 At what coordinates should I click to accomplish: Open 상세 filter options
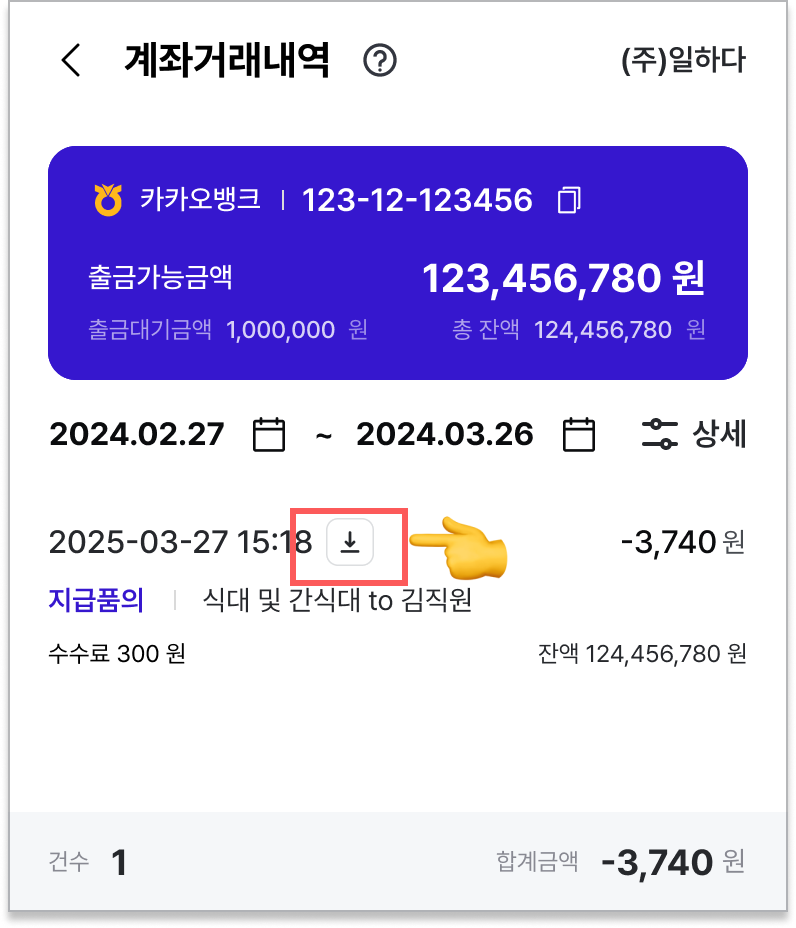693,435
